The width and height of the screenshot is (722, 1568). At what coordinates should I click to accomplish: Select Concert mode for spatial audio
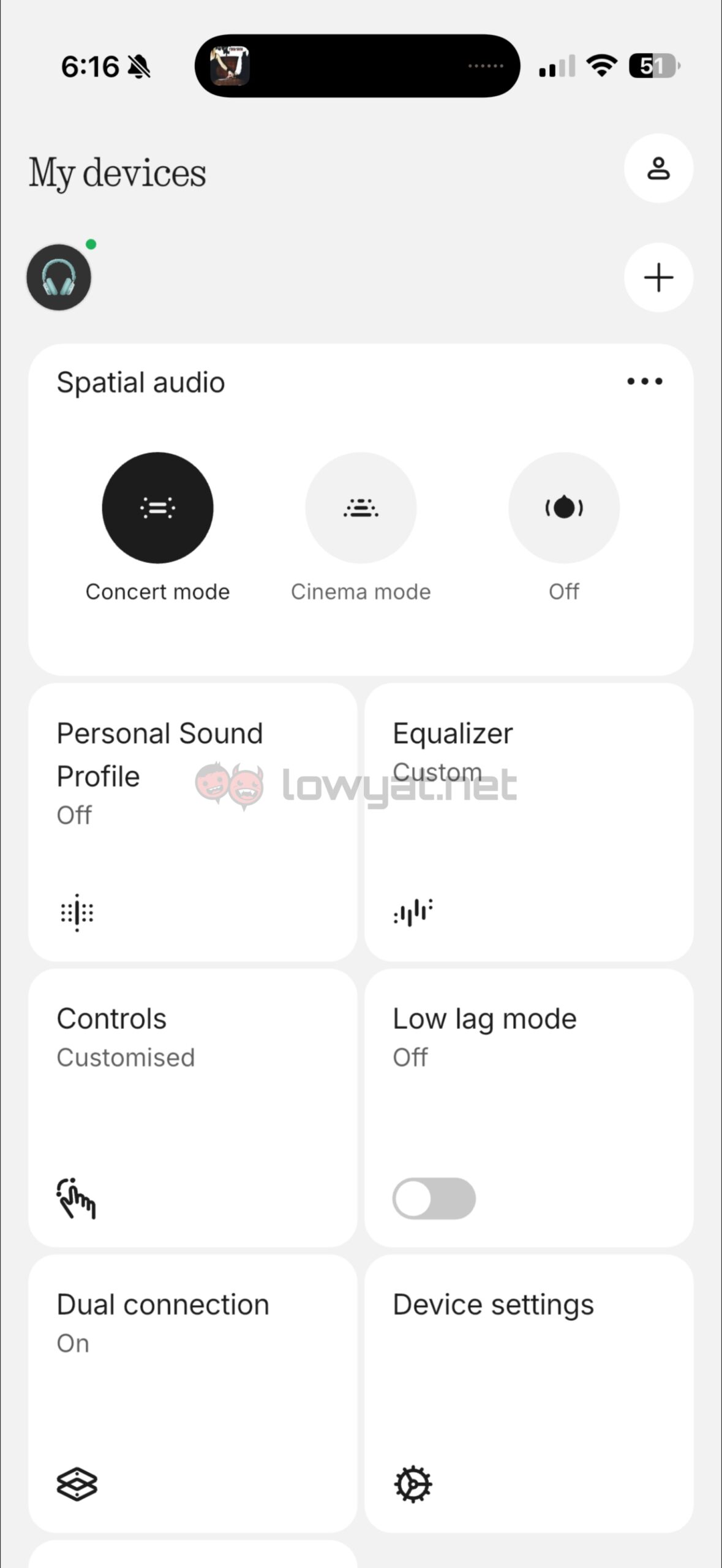pyautogui.click(x=157, y=508)
